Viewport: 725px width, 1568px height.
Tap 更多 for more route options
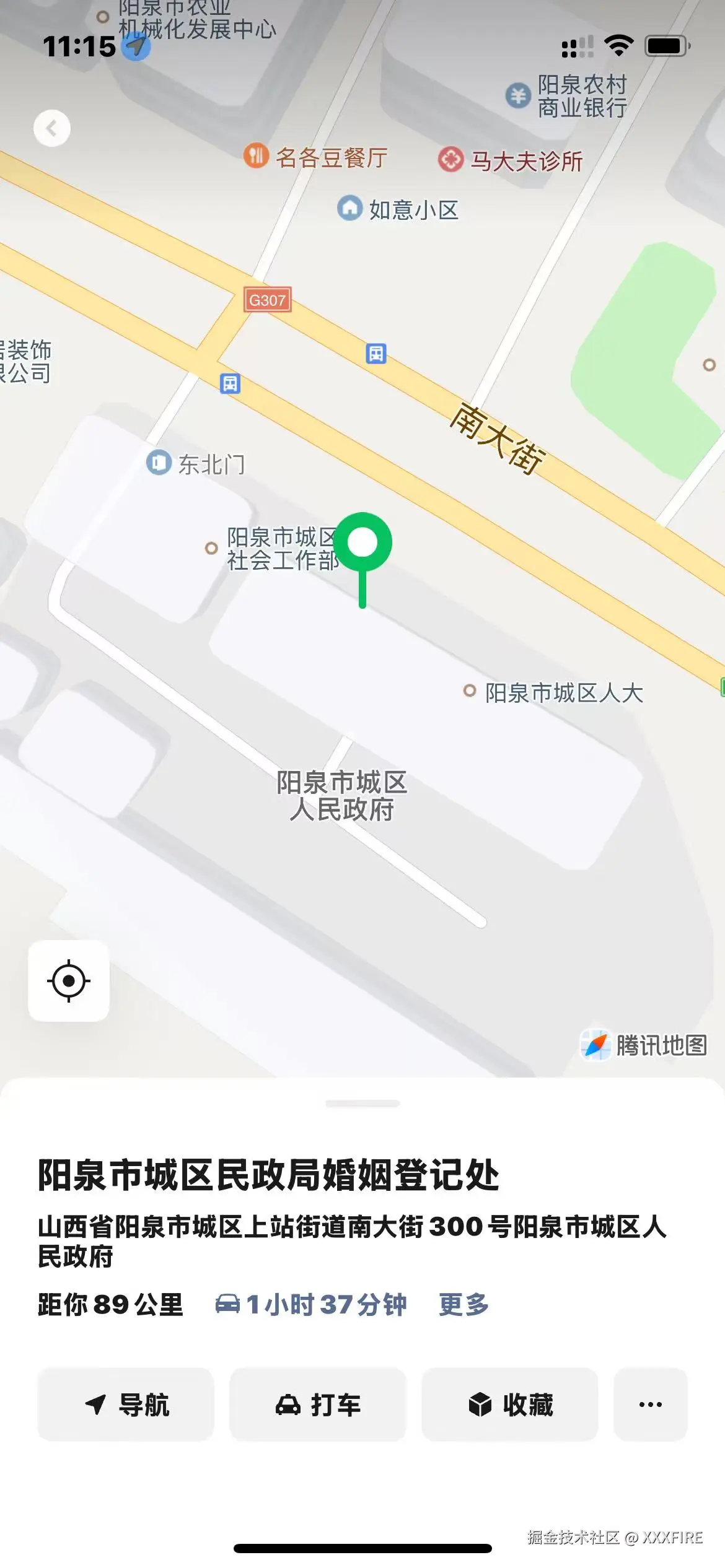point(464,1304)
